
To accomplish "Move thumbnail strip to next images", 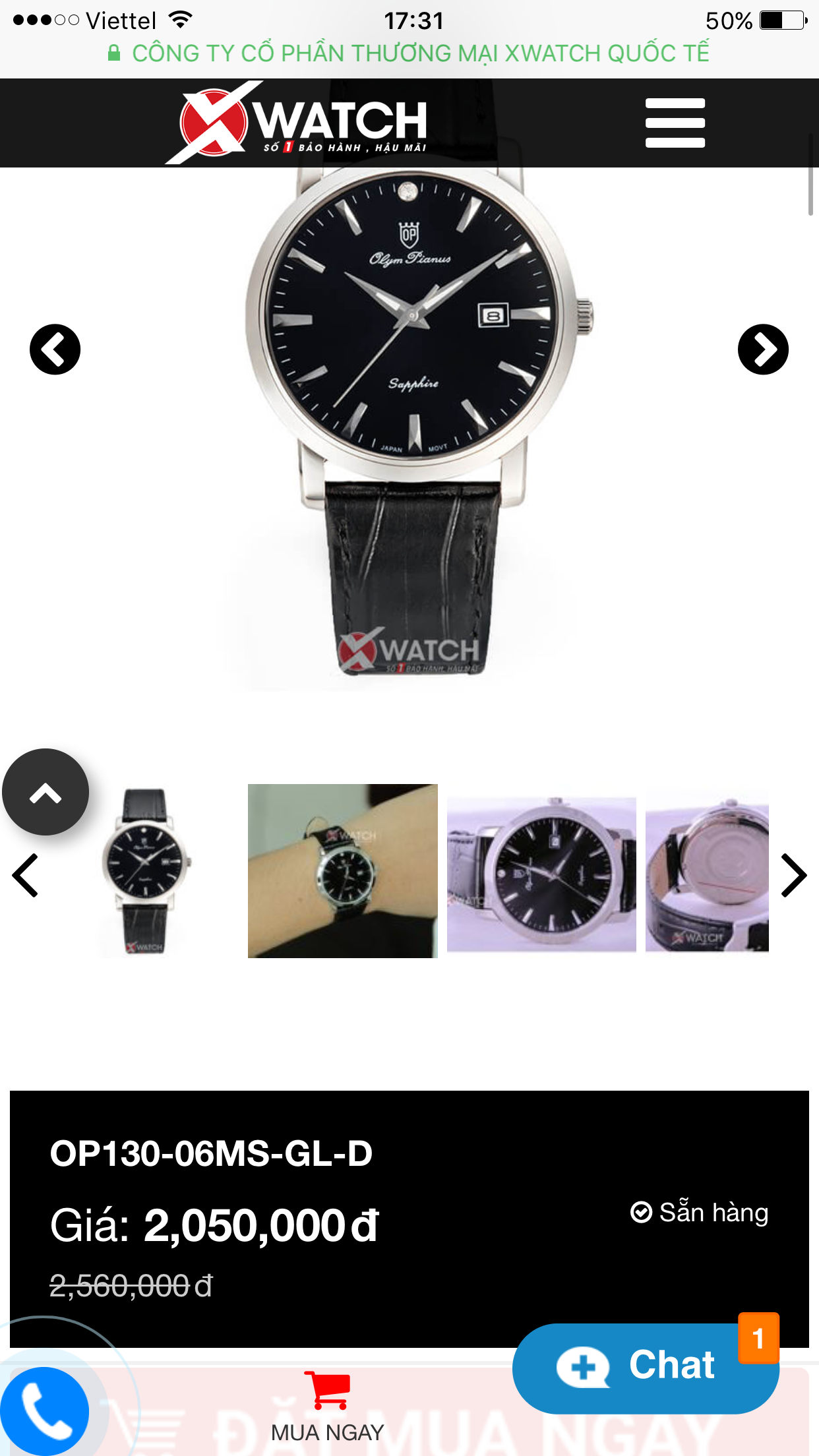I will click(793, 876).
